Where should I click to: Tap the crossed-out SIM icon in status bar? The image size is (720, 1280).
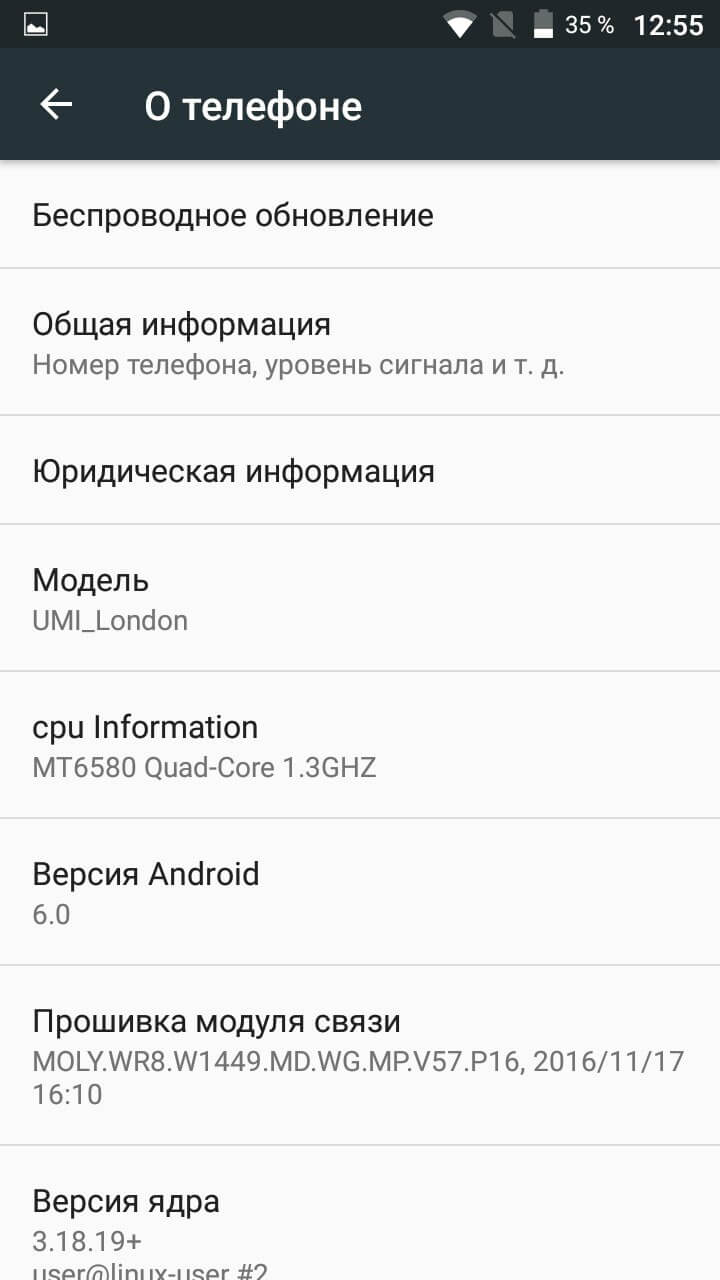[x=505, y=24]
